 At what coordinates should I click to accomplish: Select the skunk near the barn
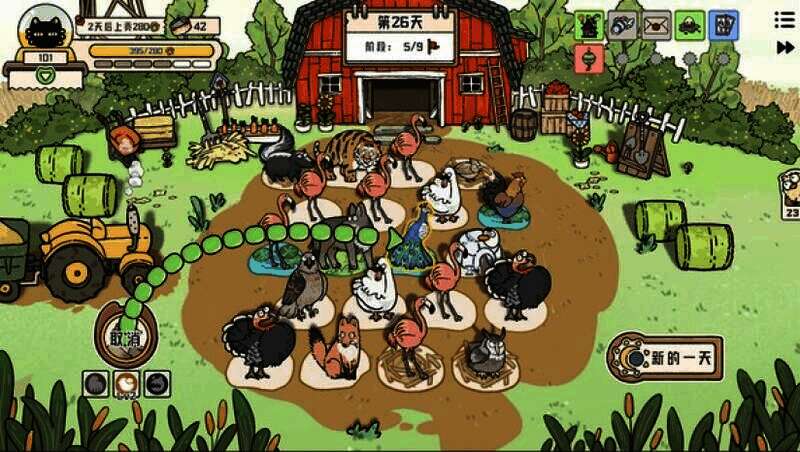point(283,157)
